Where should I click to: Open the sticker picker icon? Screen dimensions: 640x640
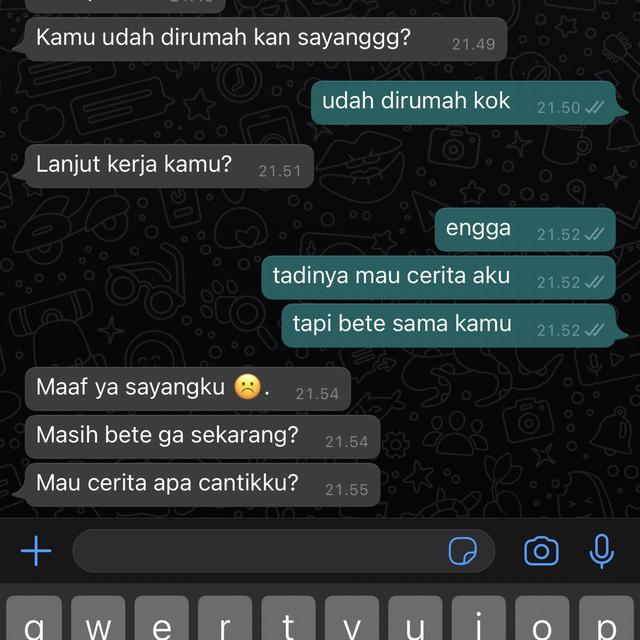pyautogui.click(x=462, y=551)
